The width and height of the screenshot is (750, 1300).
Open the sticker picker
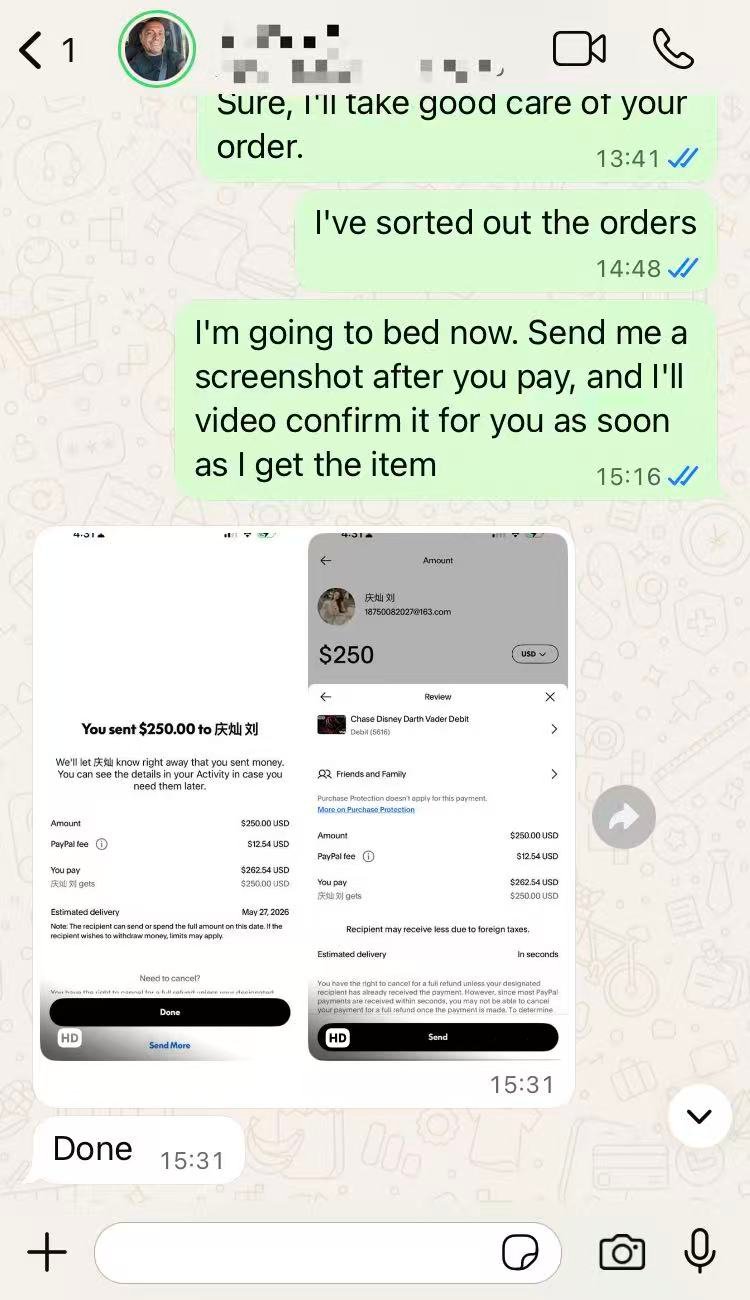520,1252
